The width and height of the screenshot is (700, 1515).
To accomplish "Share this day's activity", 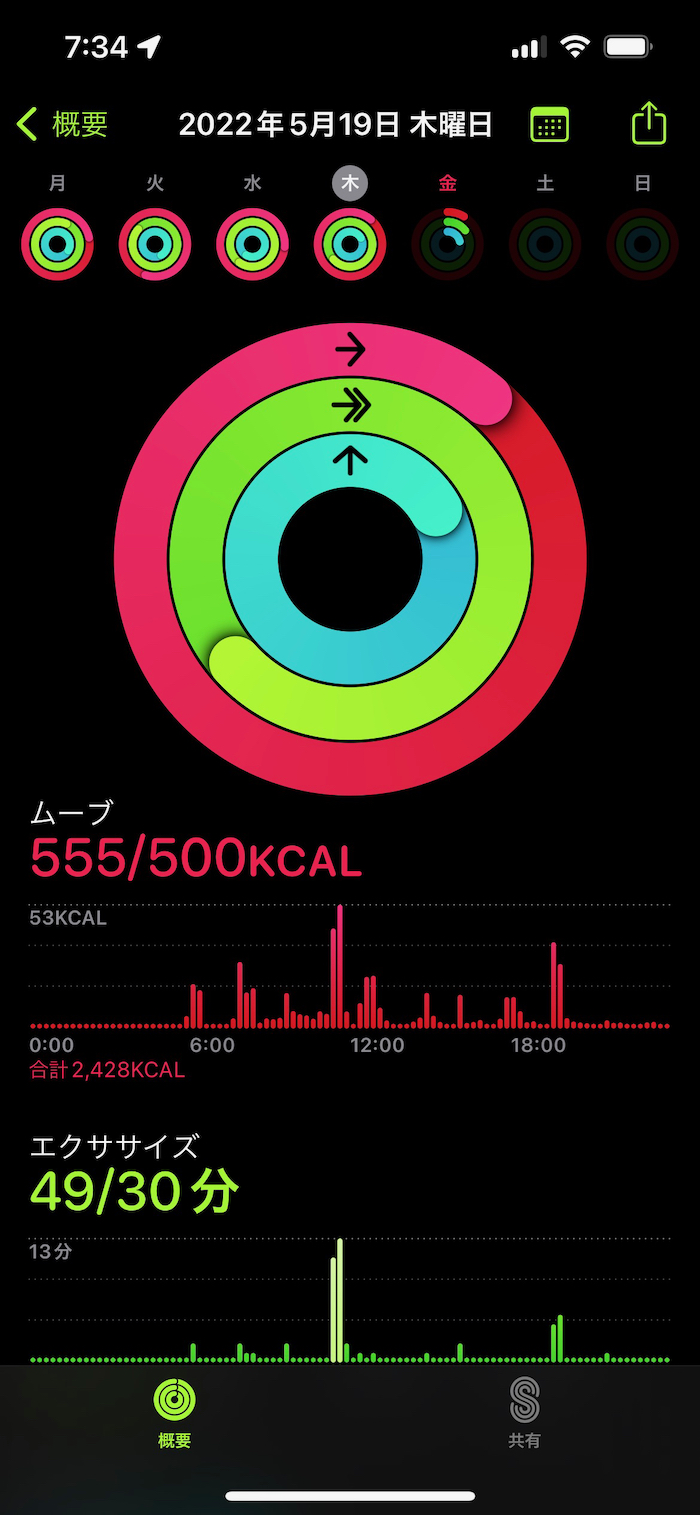I will pos(649,124).
